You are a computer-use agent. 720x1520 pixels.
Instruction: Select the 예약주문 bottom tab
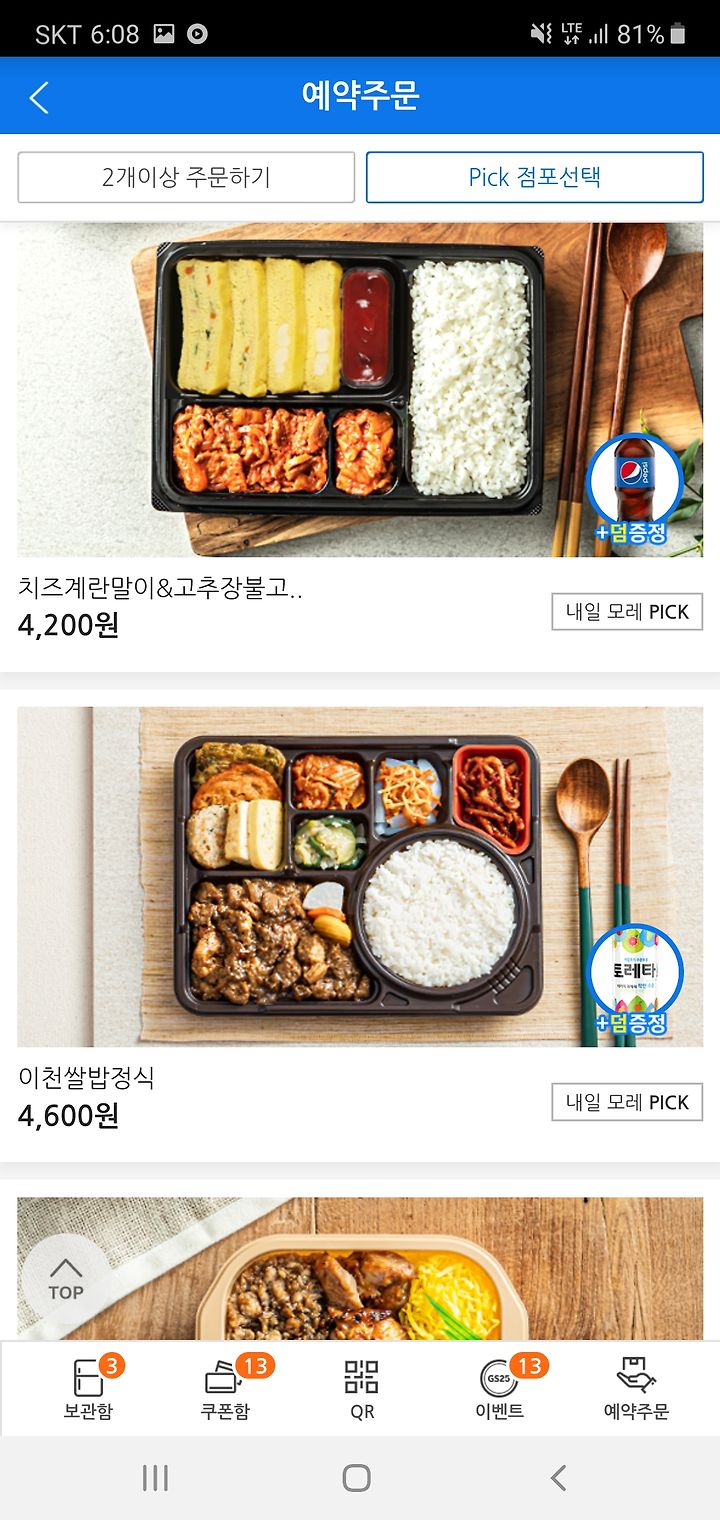(636, 1389)
